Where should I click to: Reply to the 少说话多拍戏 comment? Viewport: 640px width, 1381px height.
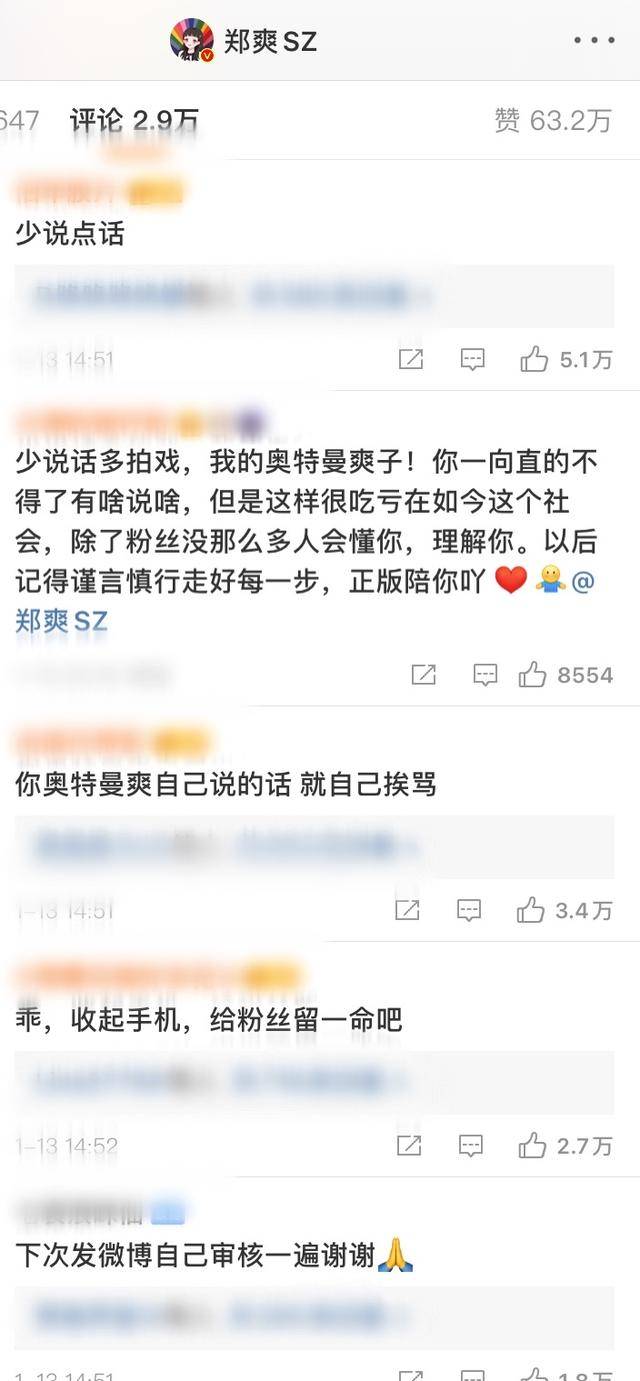[x=485, y=675]
